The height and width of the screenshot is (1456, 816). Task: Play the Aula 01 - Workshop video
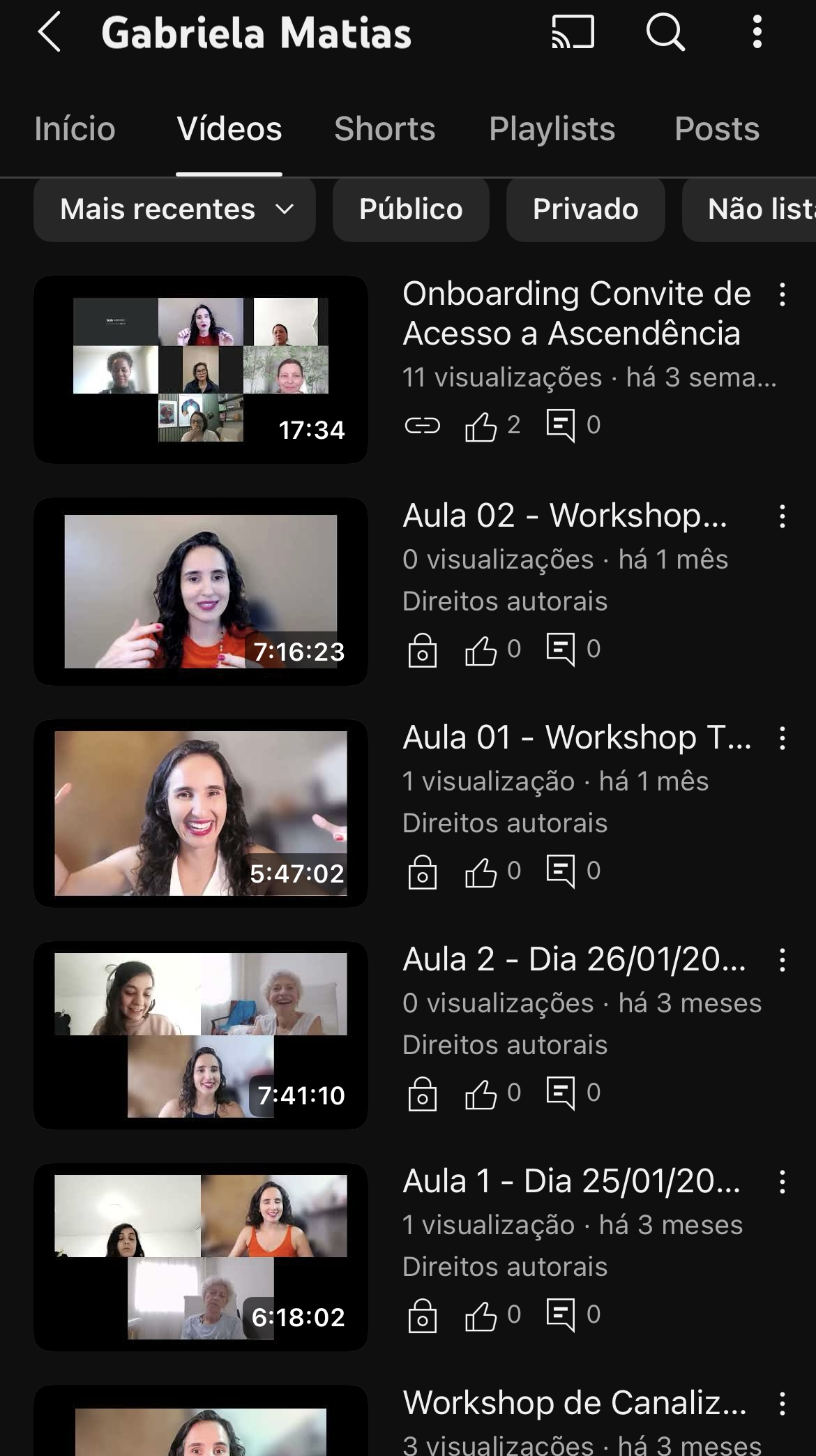[201, 813]
